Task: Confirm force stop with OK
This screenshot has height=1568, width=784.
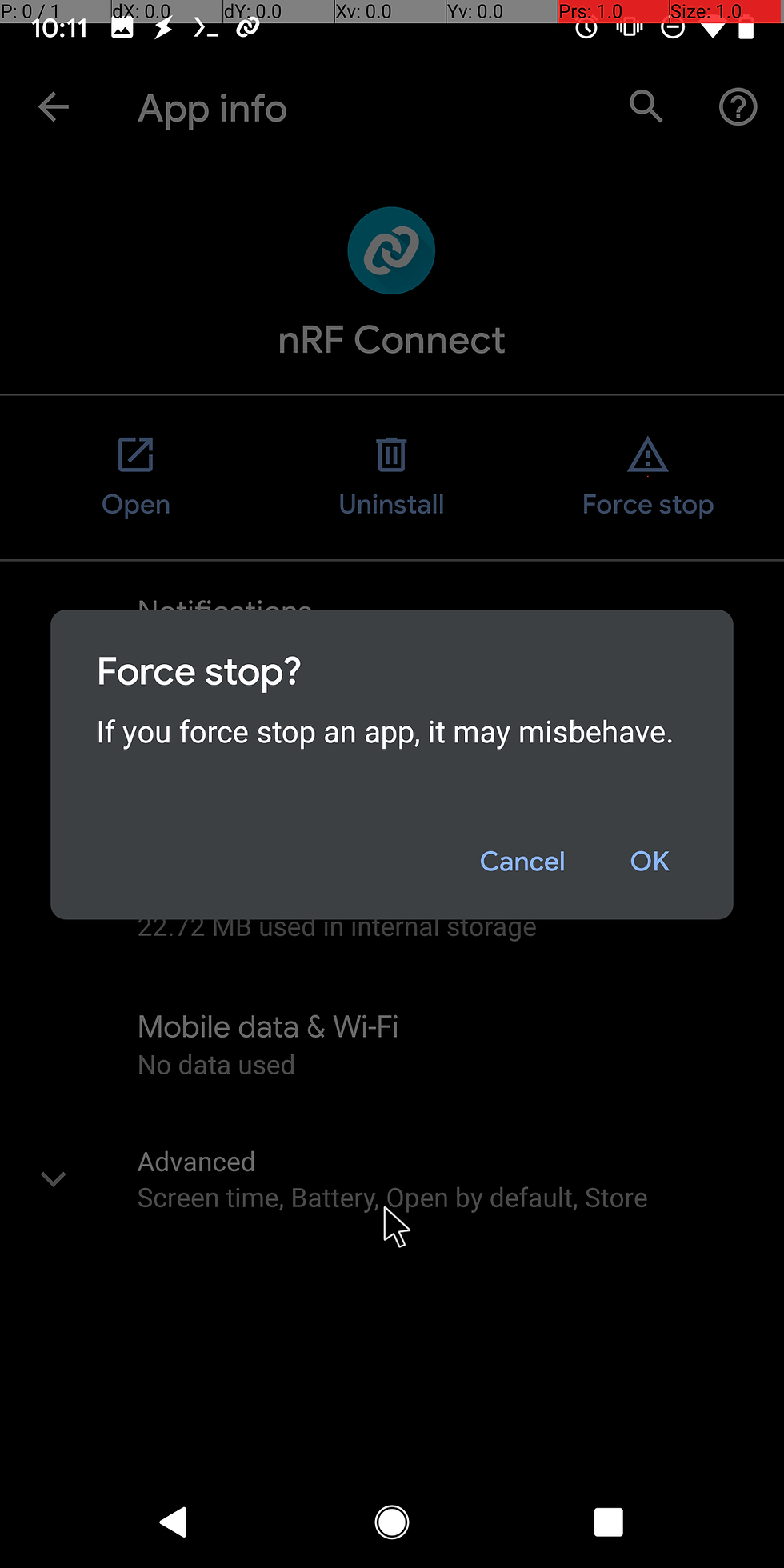Action: (x=650, y=861)
